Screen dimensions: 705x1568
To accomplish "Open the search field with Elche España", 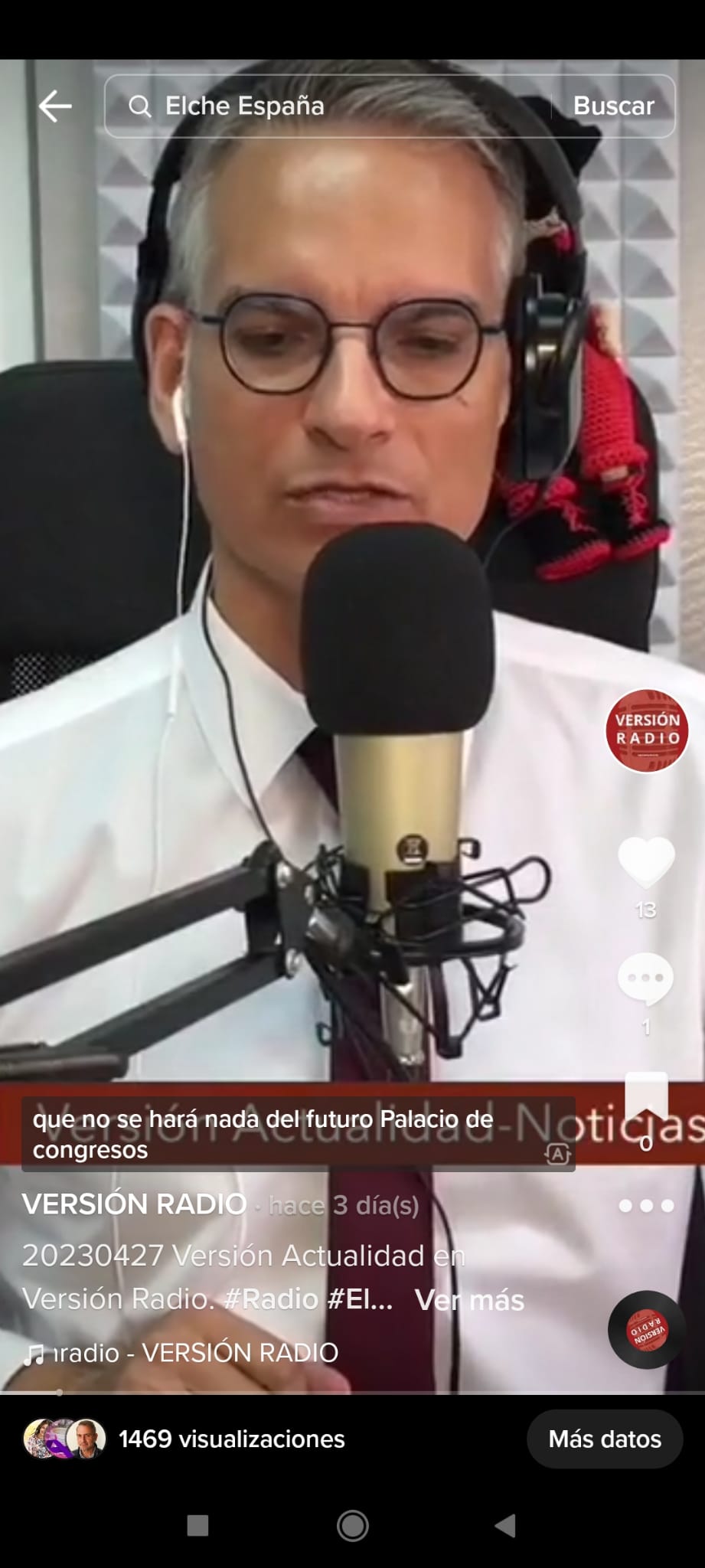I will point(329,106).
